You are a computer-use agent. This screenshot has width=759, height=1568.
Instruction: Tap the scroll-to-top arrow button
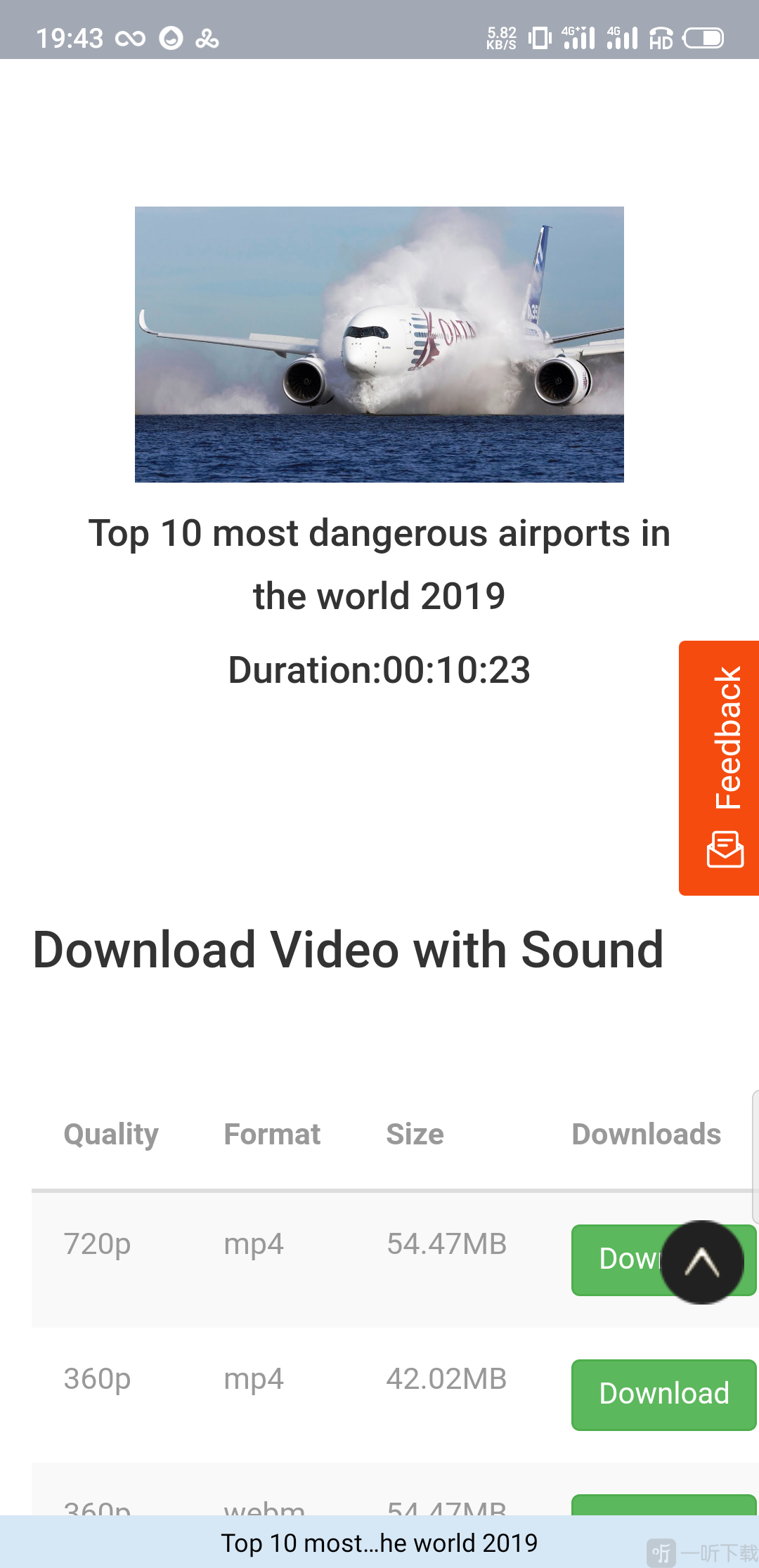coord(702,1262)
